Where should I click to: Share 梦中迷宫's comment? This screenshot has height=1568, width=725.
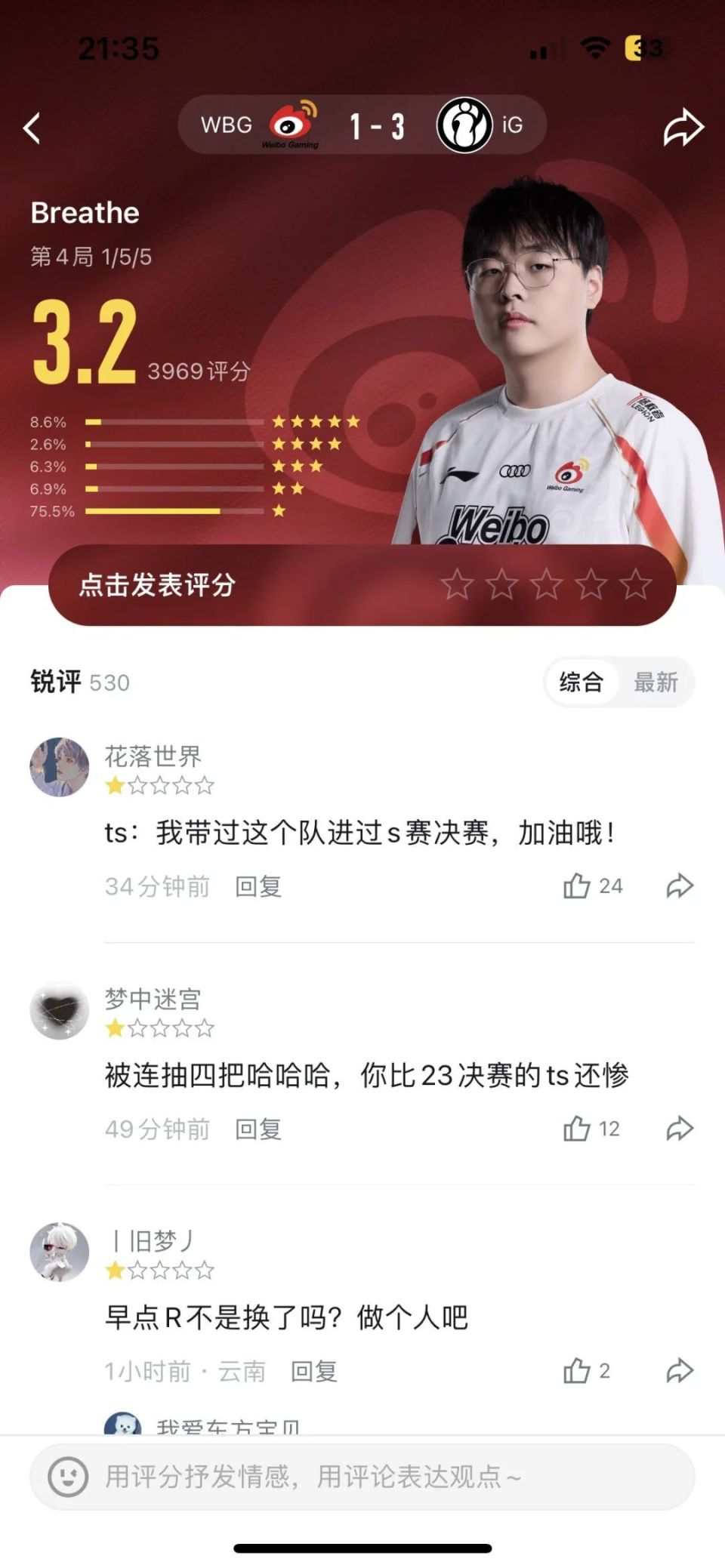[680, 1129]
